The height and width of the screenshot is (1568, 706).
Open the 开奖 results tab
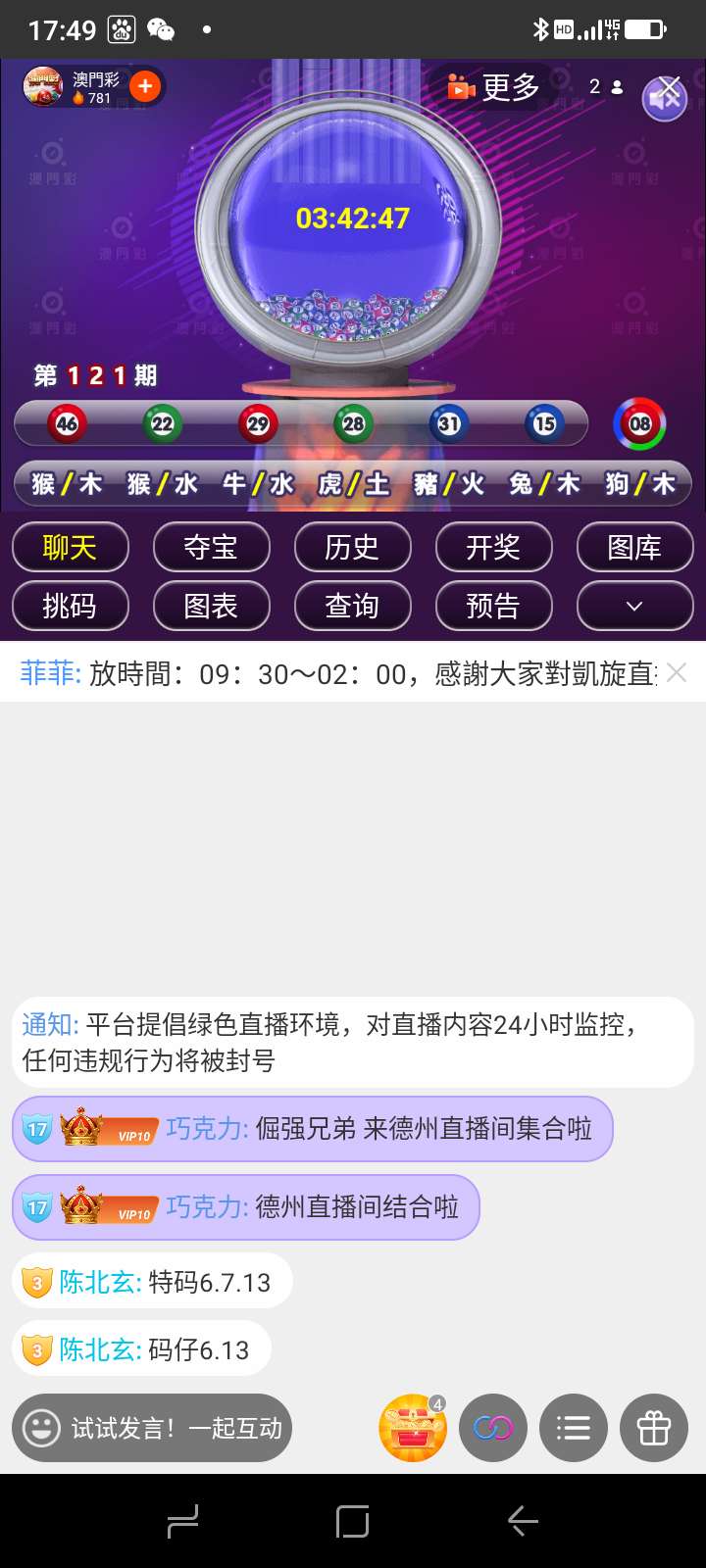click(493, 547)
